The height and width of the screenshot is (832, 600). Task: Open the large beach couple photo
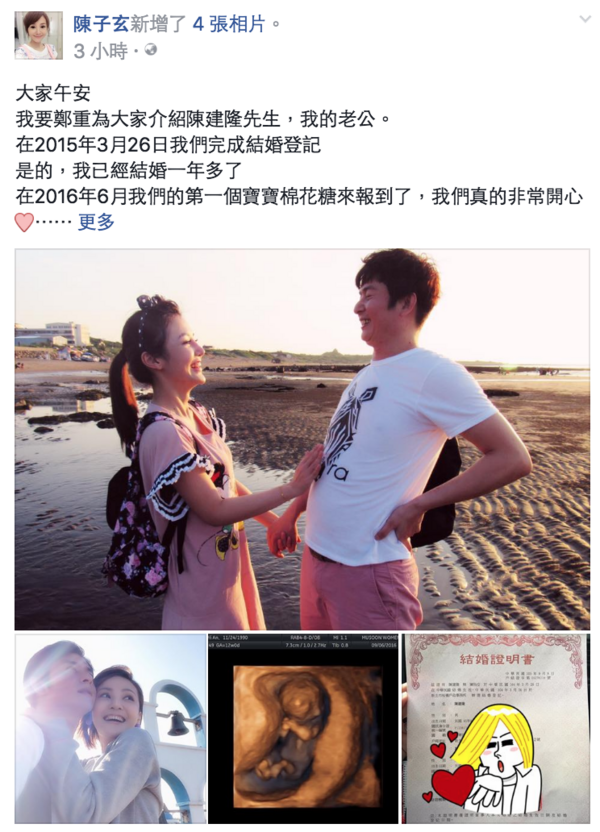click(x=301, y=438)
